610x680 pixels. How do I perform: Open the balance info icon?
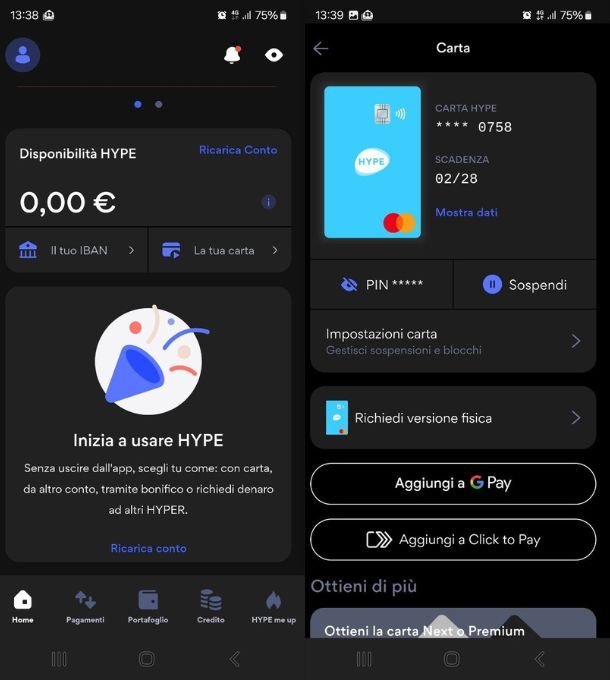pyautogui.click(x=268, y=202)
